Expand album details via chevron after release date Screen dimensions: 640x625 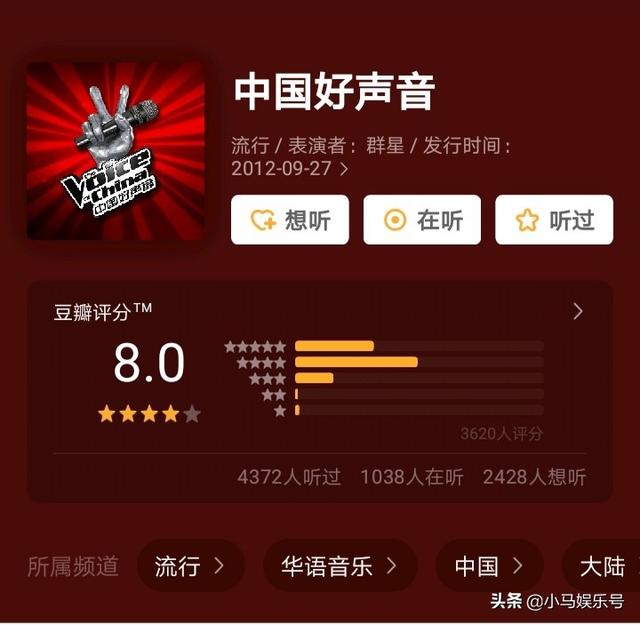pyautogui.click(x=344, y=169)
